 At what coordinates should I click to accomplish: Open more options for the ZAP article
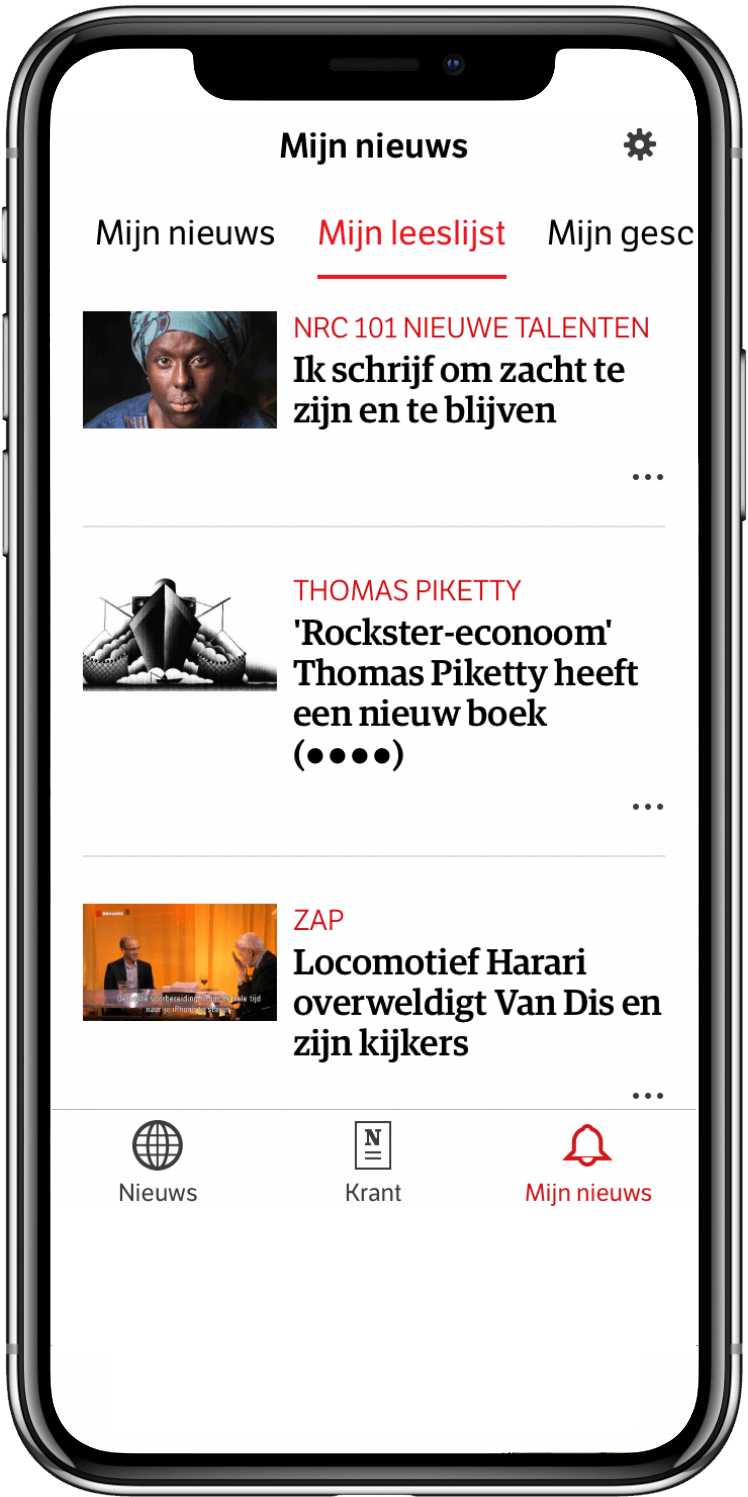[x=647, y=1096]
